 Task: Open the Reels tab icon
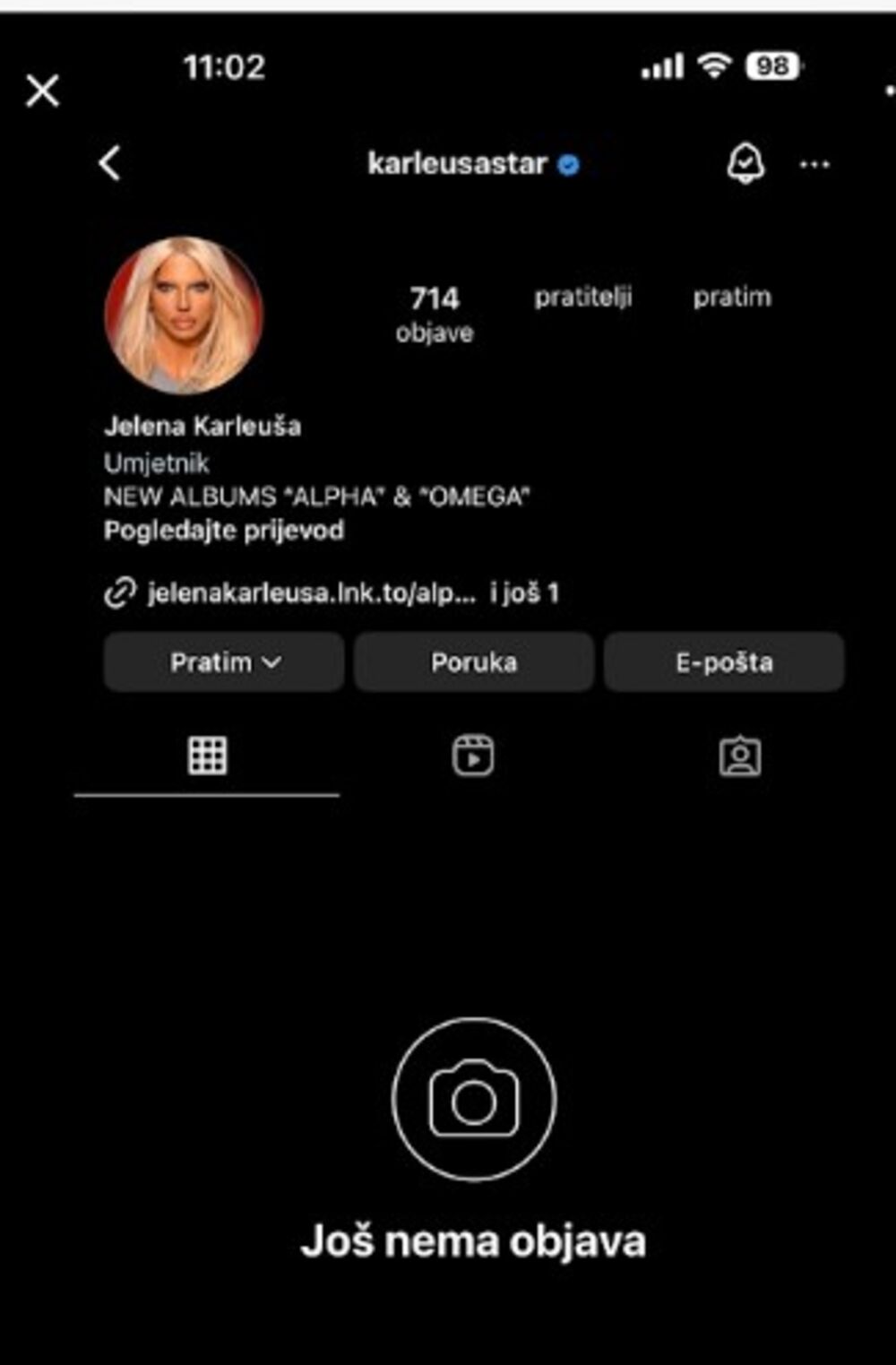[475, 756]
